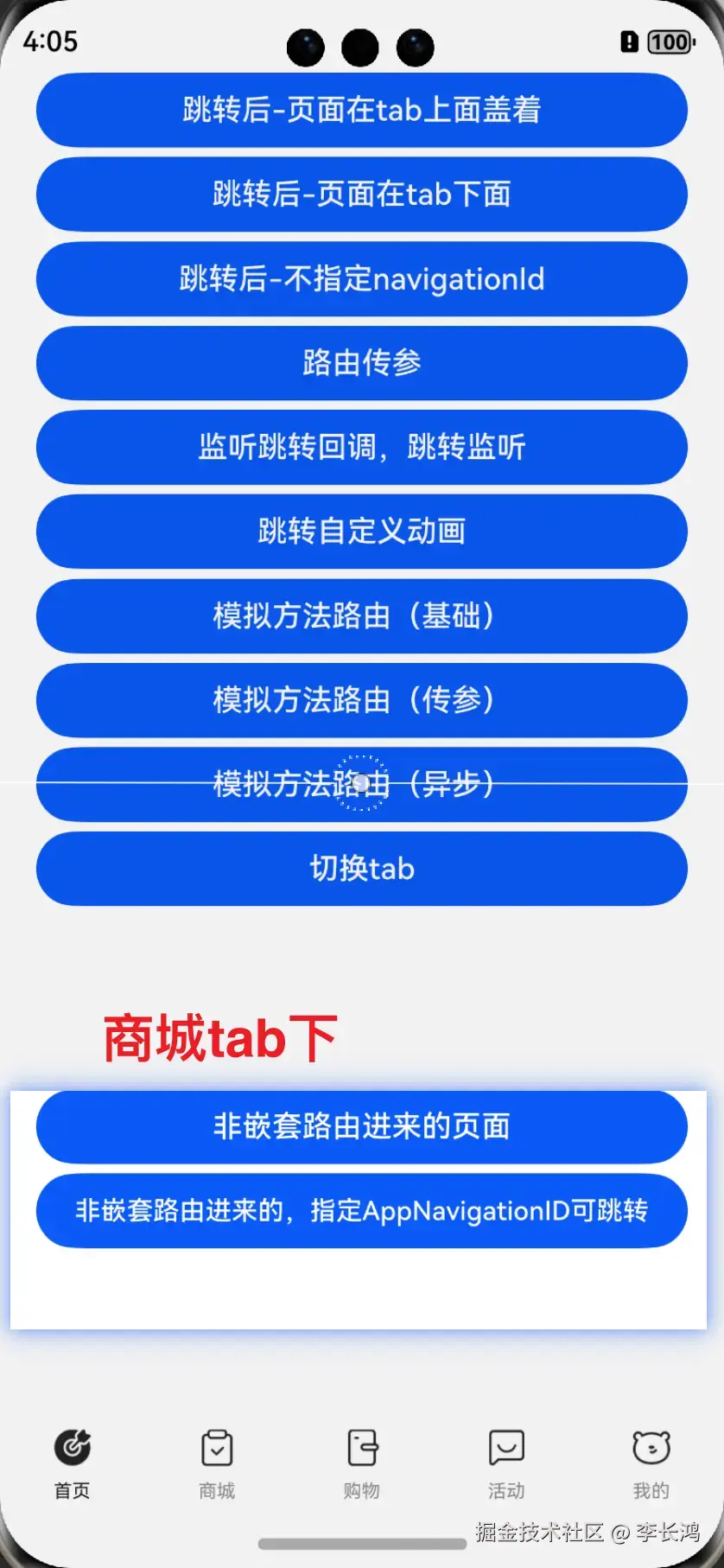Tap 模拟方法路由（基础）button
The width and height of the screenshot is (724, 1568).
click(x=361, y=615)
